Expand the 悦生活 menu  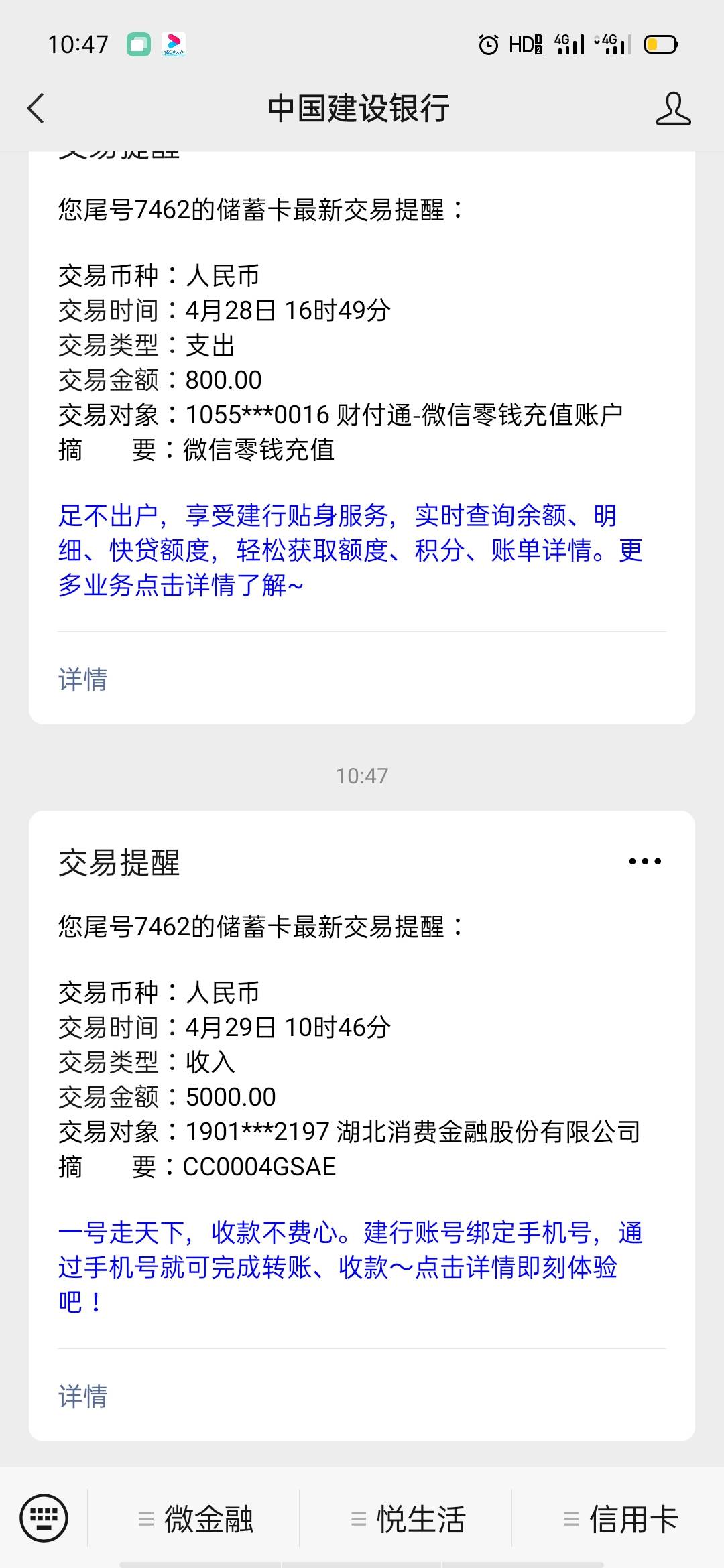click(x=406, y=1518)
